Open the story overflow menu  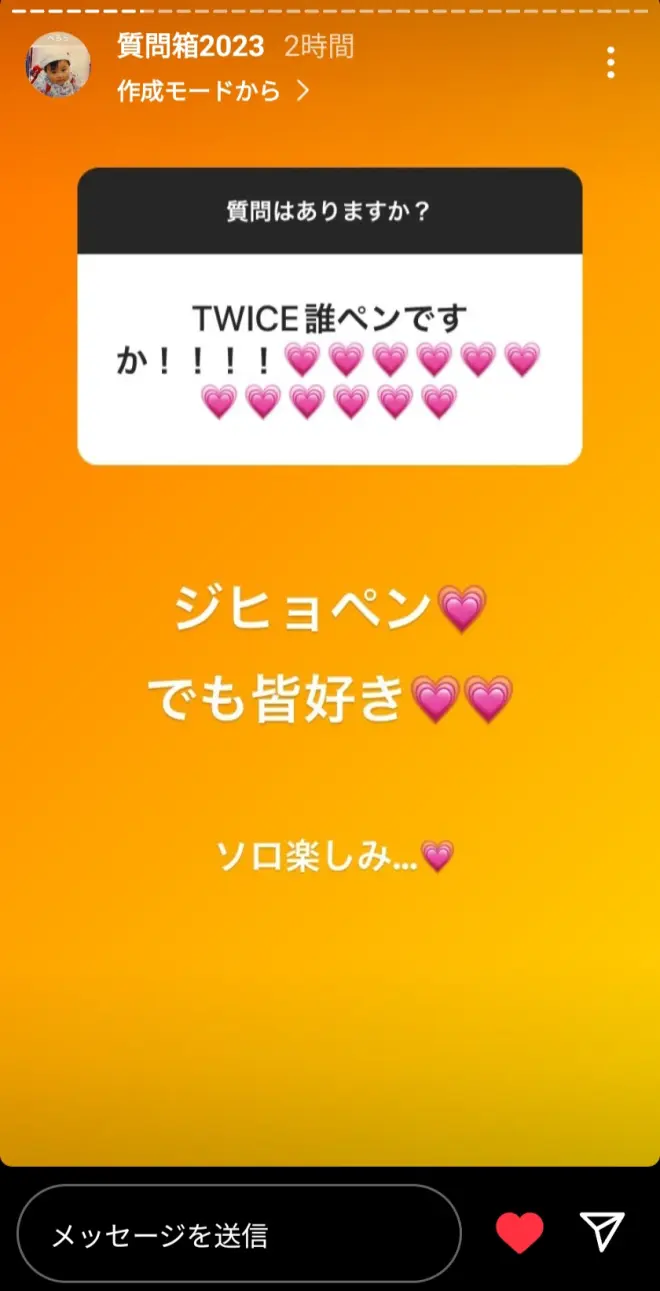click(x=610, y=63)
